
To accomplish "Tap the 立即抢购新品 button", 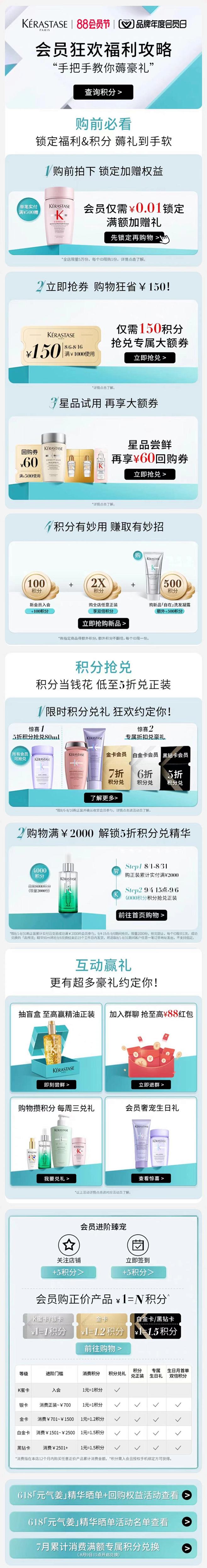I will click(104, 623).
